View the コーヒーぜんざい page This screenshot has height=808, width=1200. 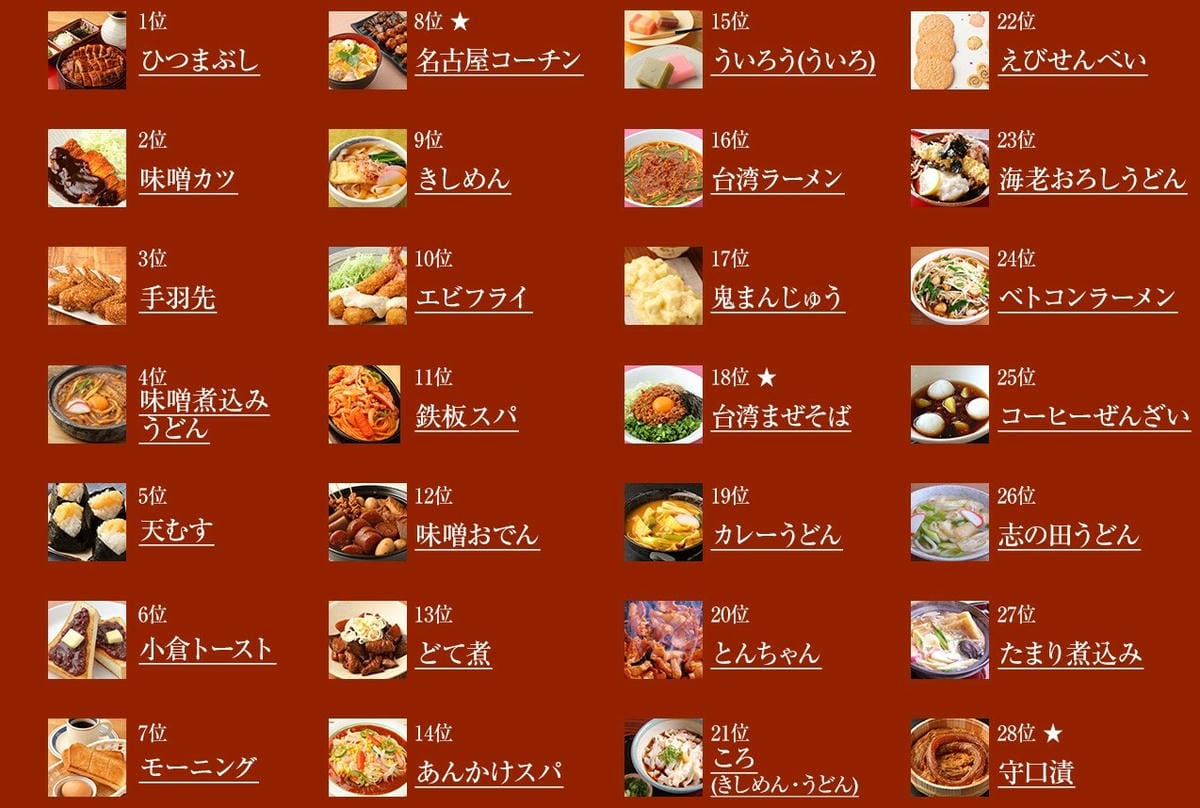pos(1094,416)
